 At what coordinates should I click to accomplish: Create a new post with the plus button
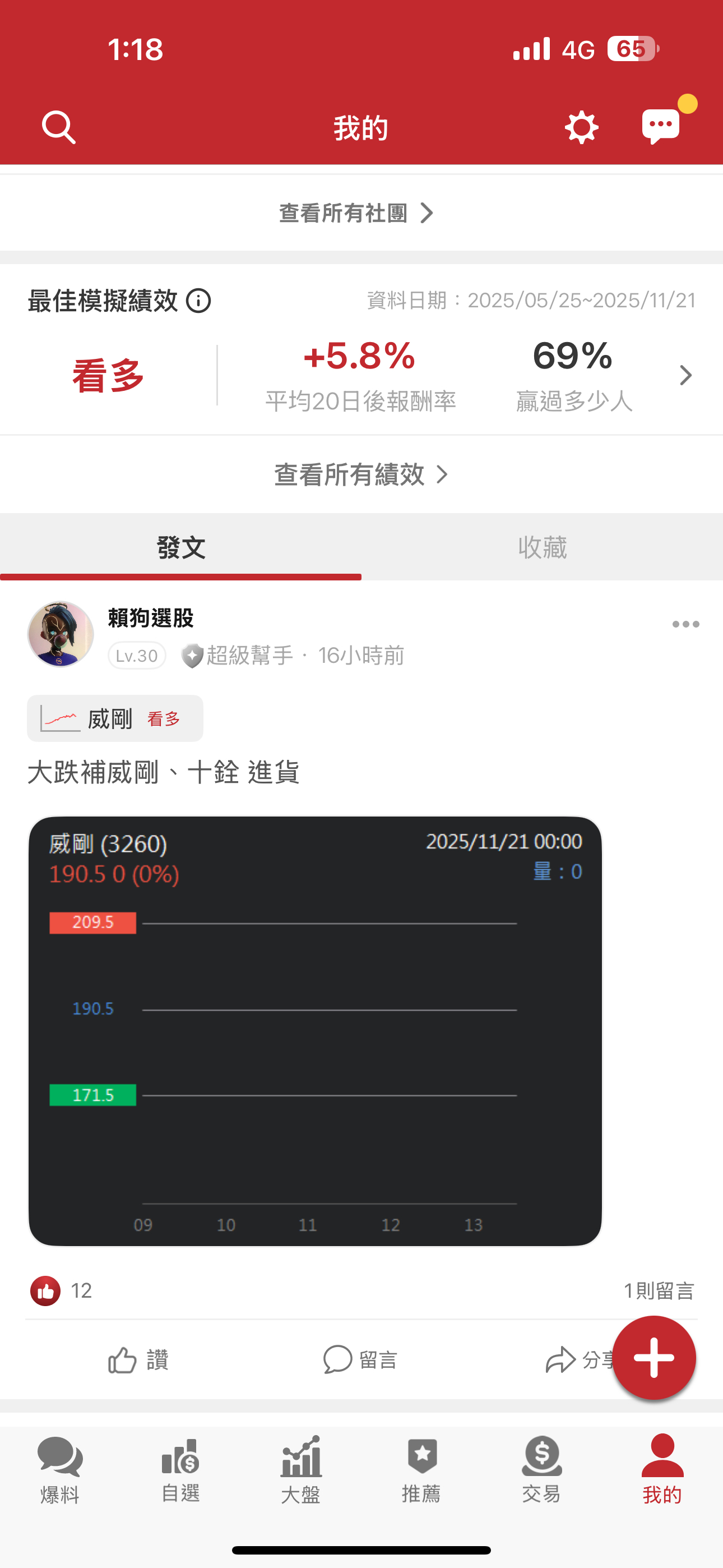pos(654,1357)
